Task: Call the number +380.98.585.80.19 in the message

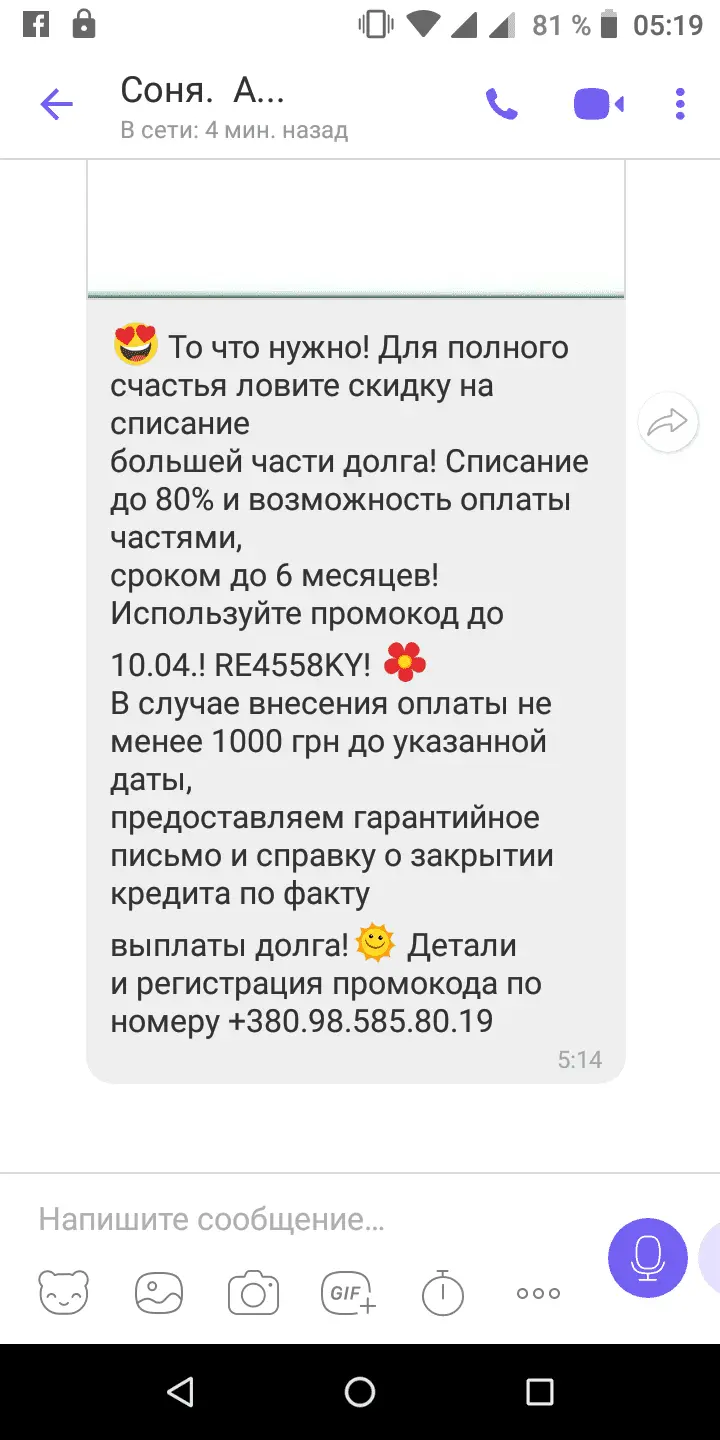Action: 361,1021
